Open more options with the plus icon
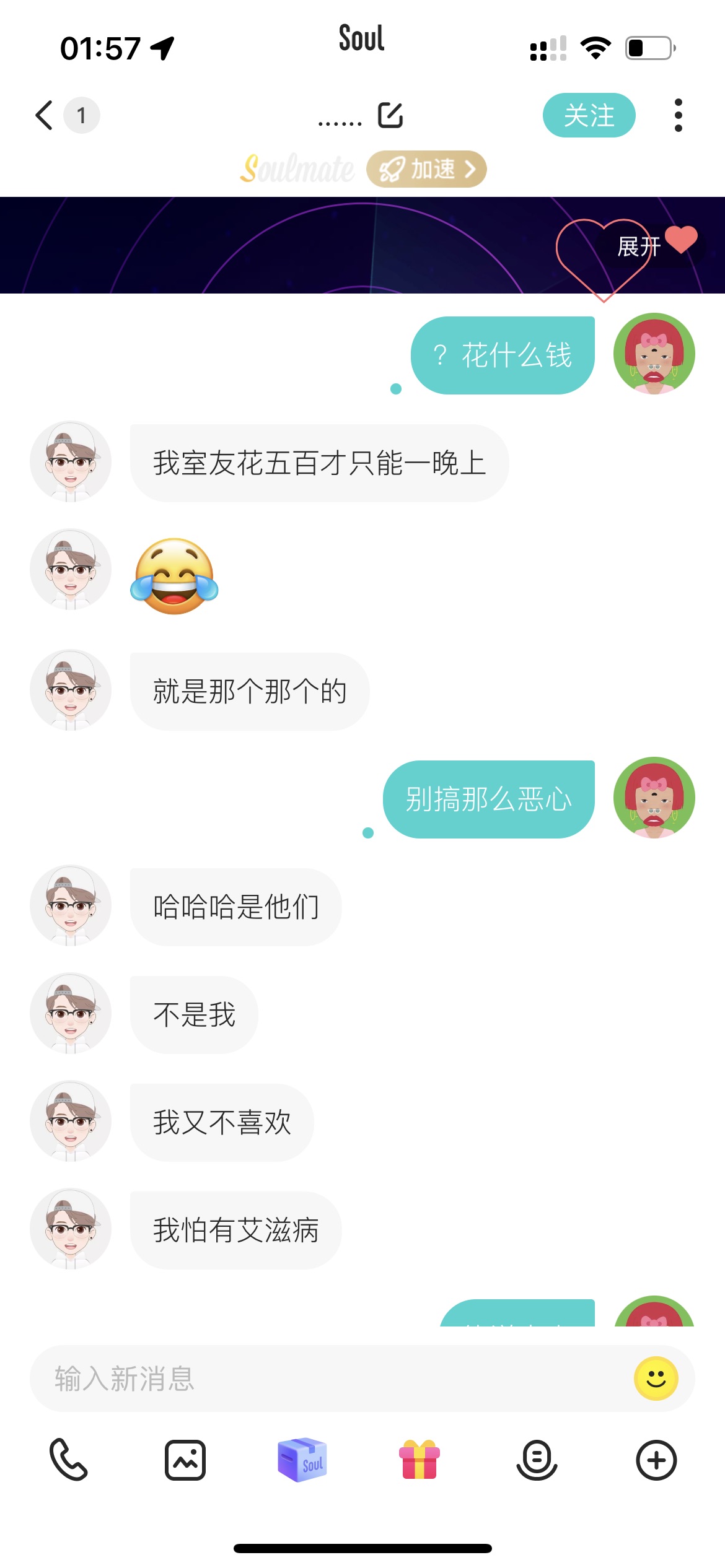This screenshot has height=1568, width=725. 656,1460
